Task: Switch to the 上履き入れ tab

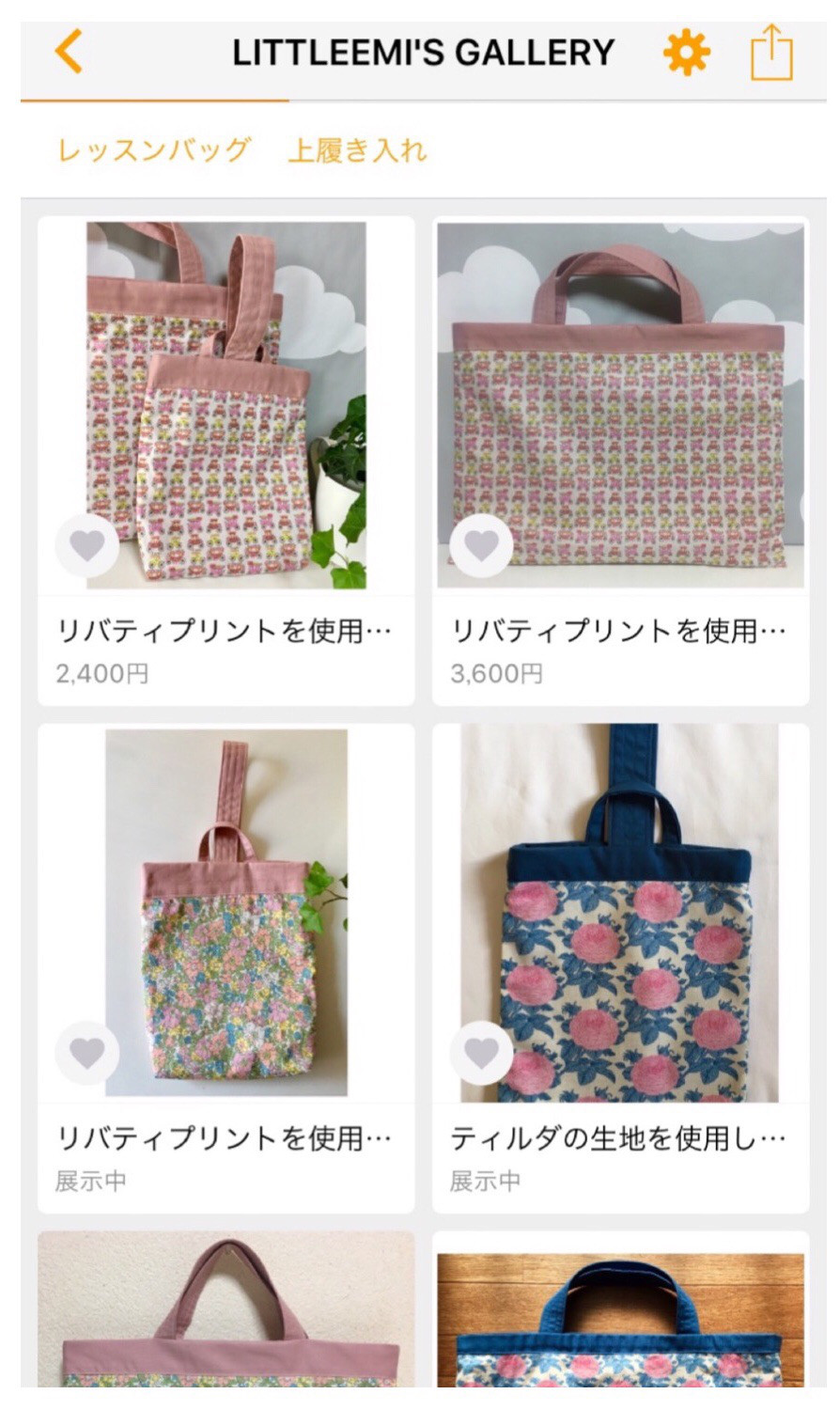Action: (357, 150)
